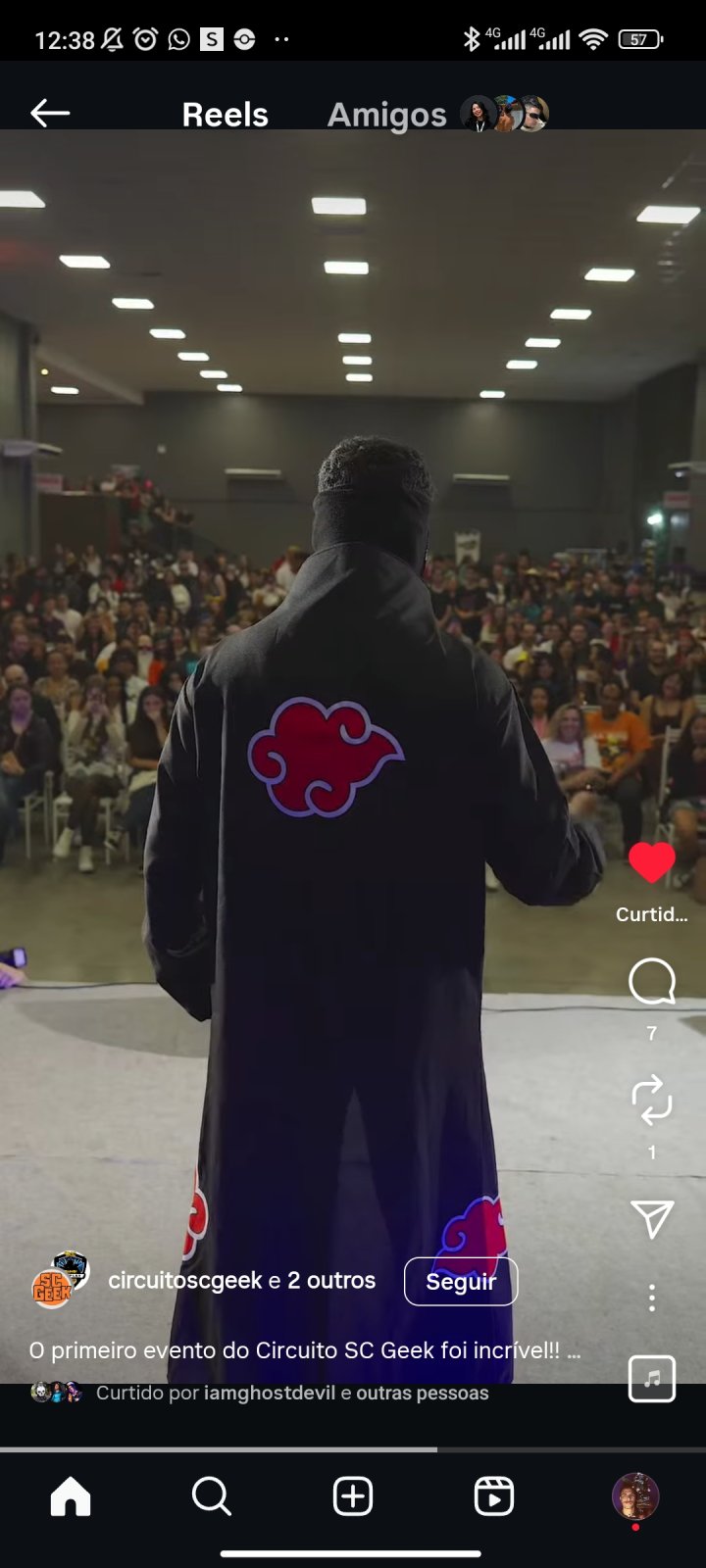Screen dimensions: 706x1568
Task: Open circuitoscgeek's profile name
Action: point(185,1280)
